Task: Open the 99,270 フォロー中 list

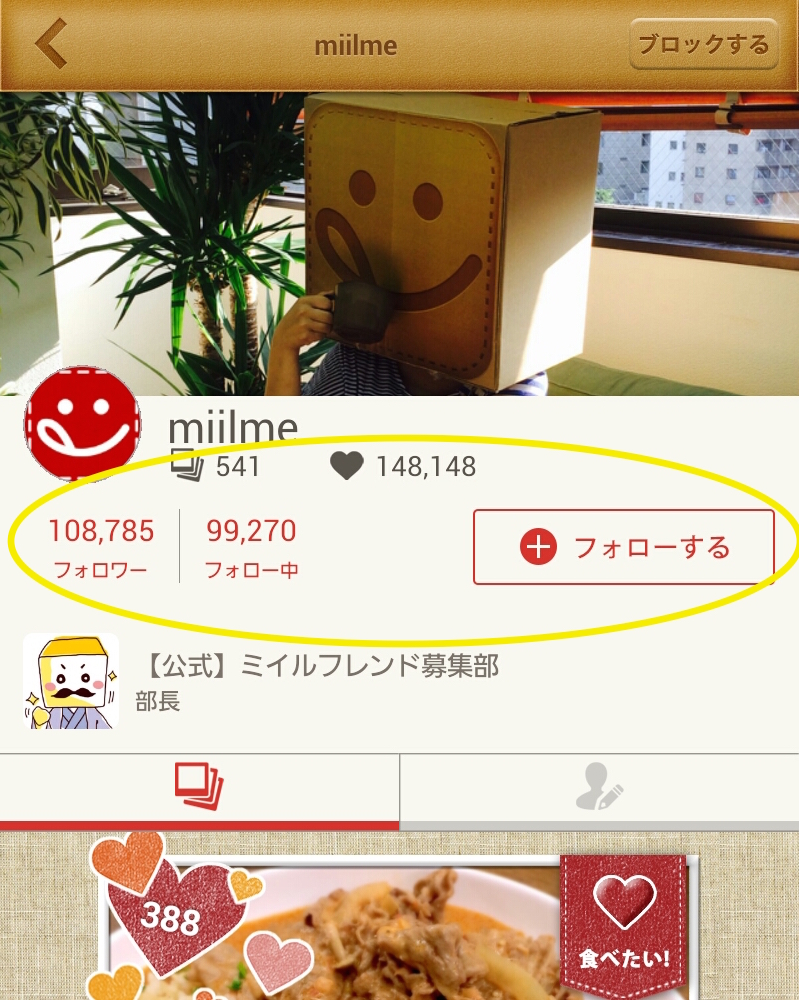Action: (x=251, y=547)
